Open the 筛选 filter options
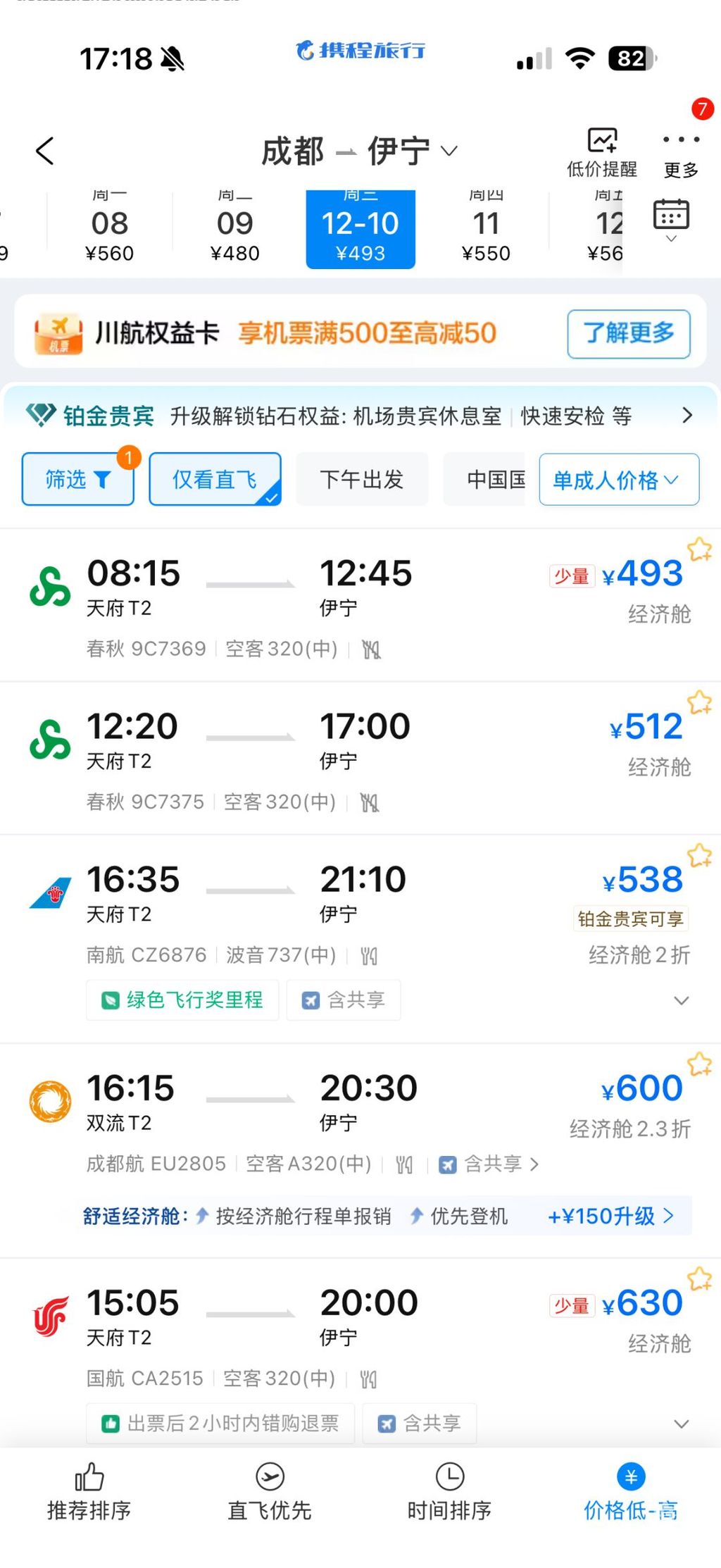 tap(77, 480)
